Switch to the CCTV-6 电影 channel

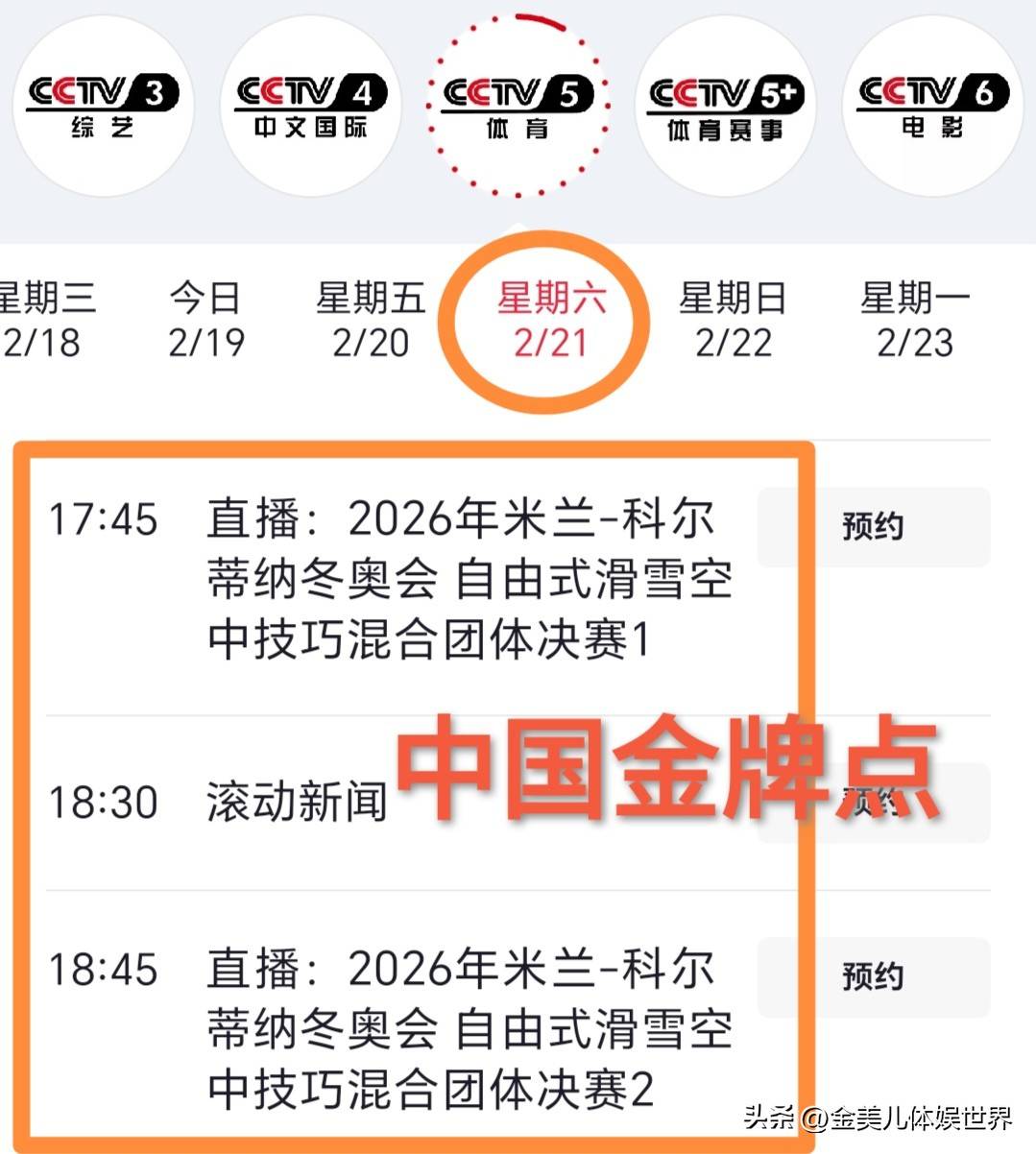coord(931,106)
